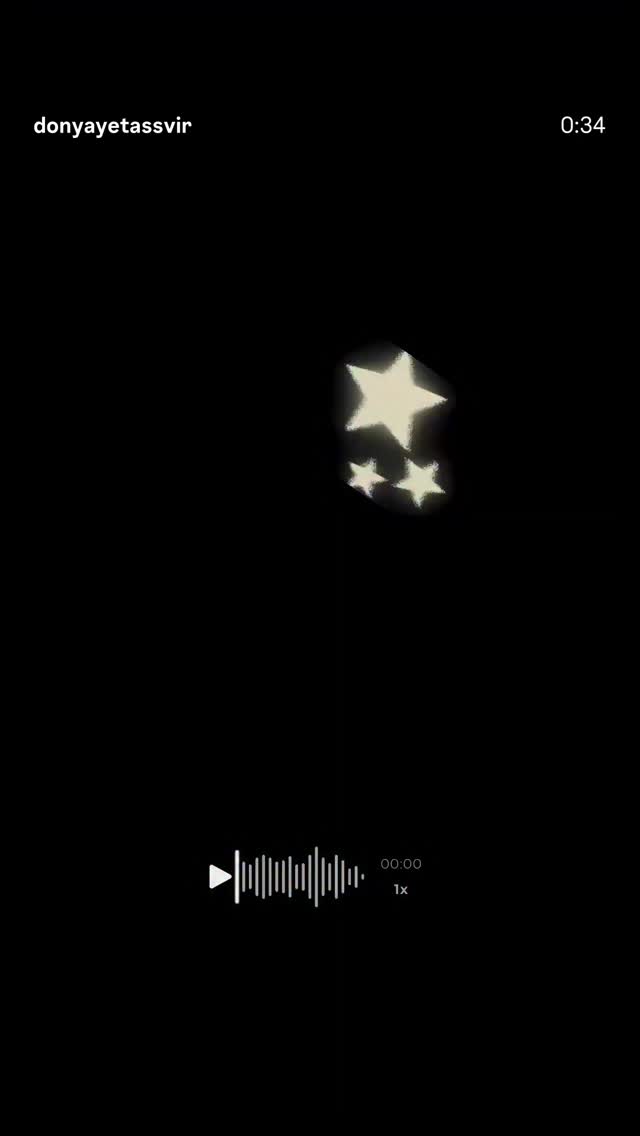Play the voice message
This screenshot has width=640, height=1136.
[x=220, y=877]
